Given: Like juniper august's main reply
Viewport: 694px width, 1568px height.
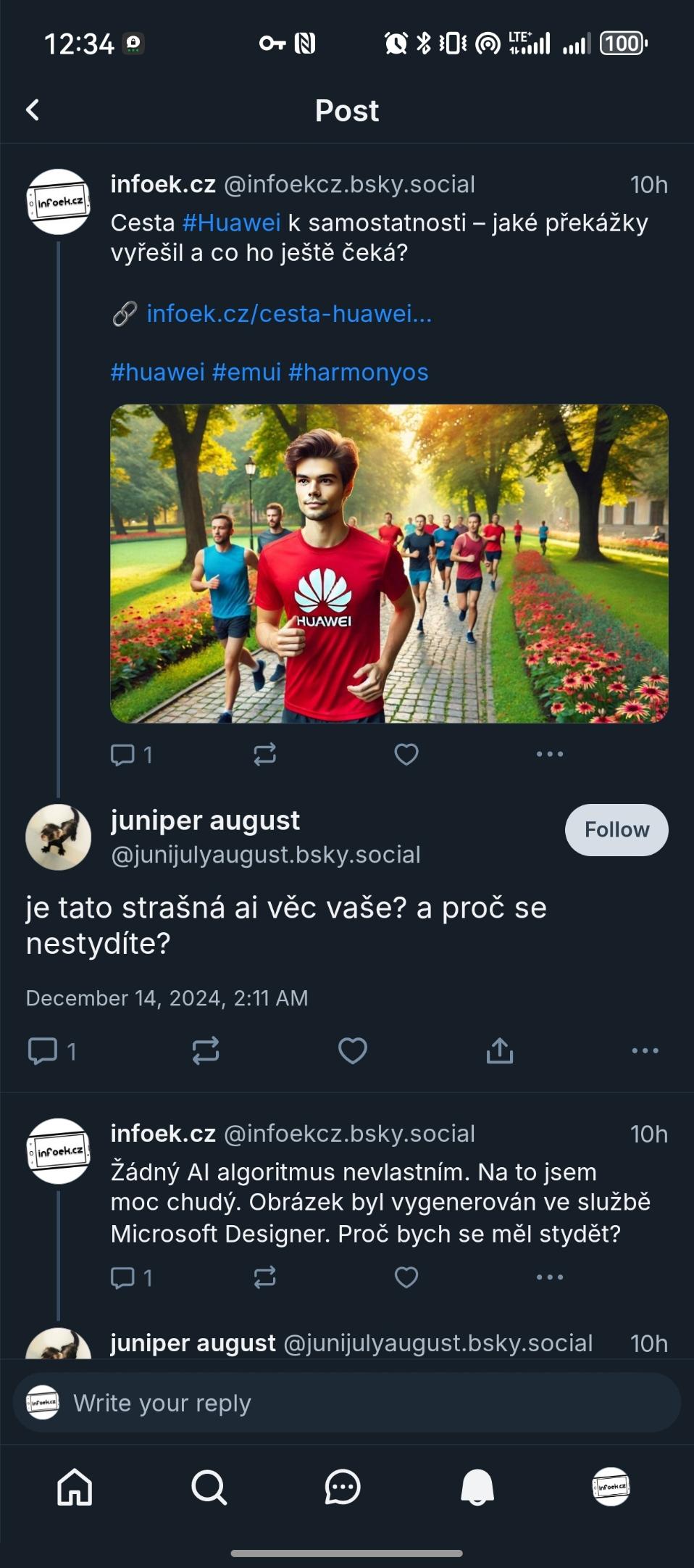Looking at the screenshot, I should tap(353, 1050).
